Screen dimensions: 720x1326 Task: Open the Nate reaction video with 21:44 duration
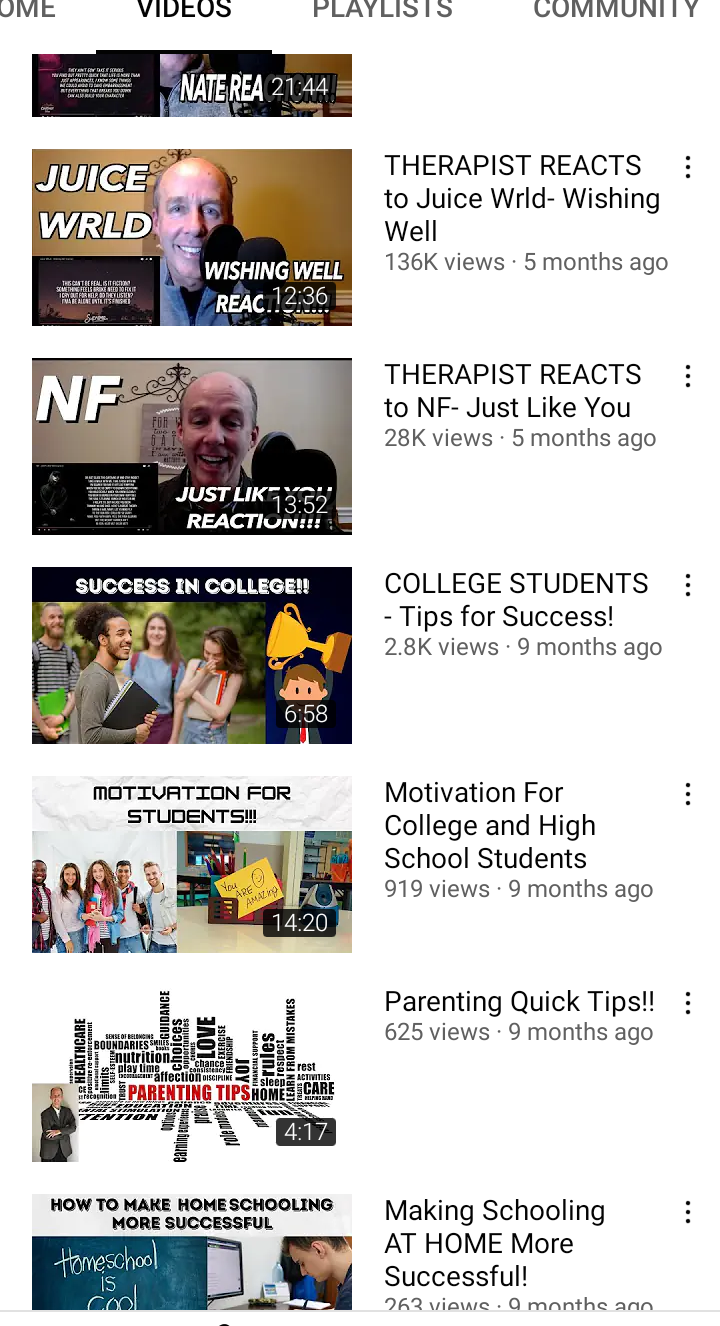click(x=192, y=85)
